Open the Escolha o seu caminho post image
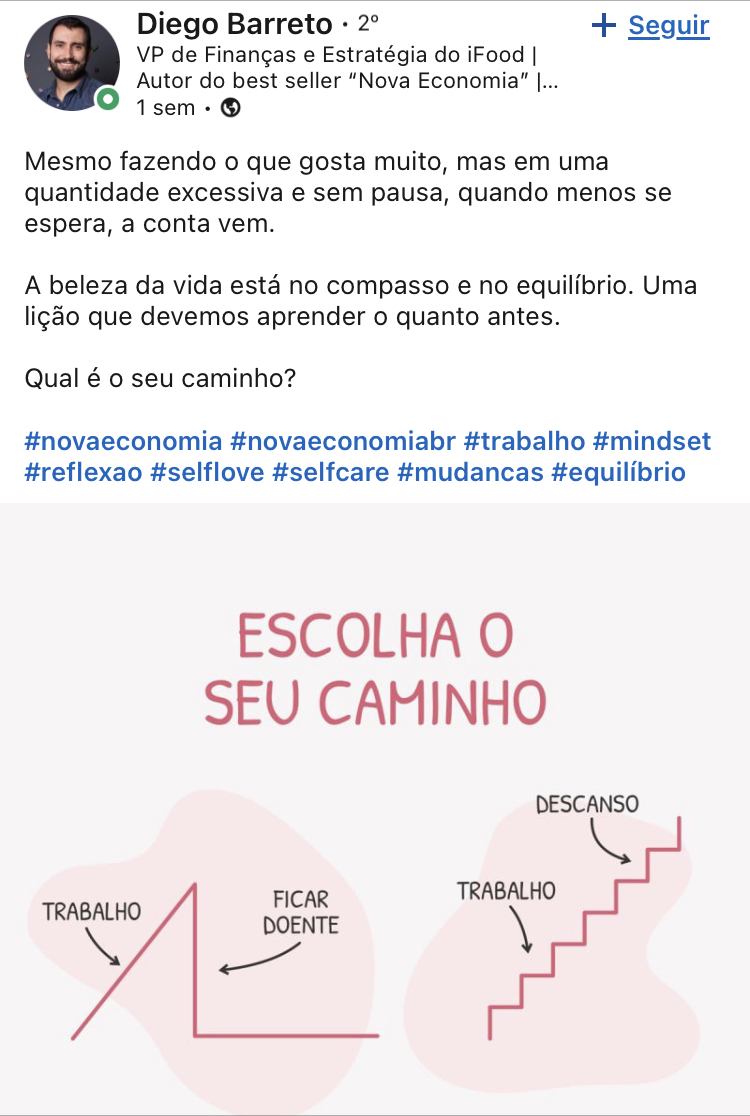The image size is (750, 1116). [375, 808]
